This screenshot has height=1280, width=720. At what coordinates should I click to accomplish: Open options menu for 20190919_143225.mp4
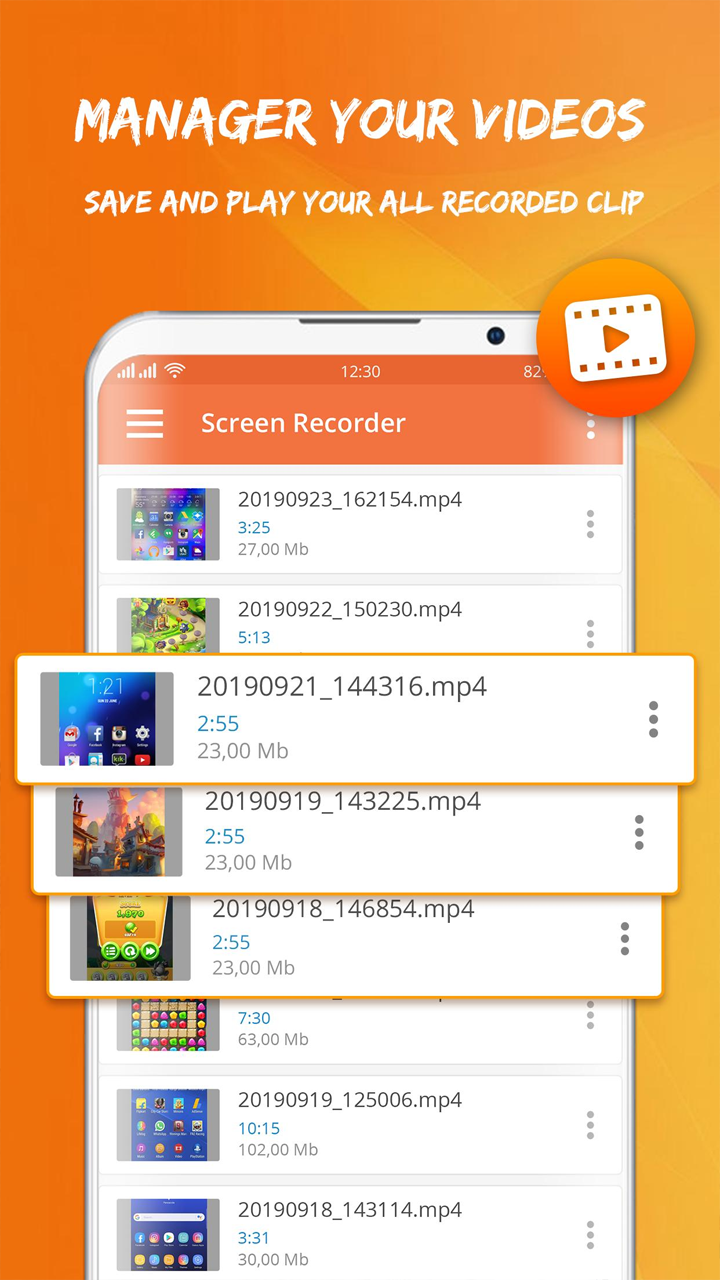coord(638,833)
